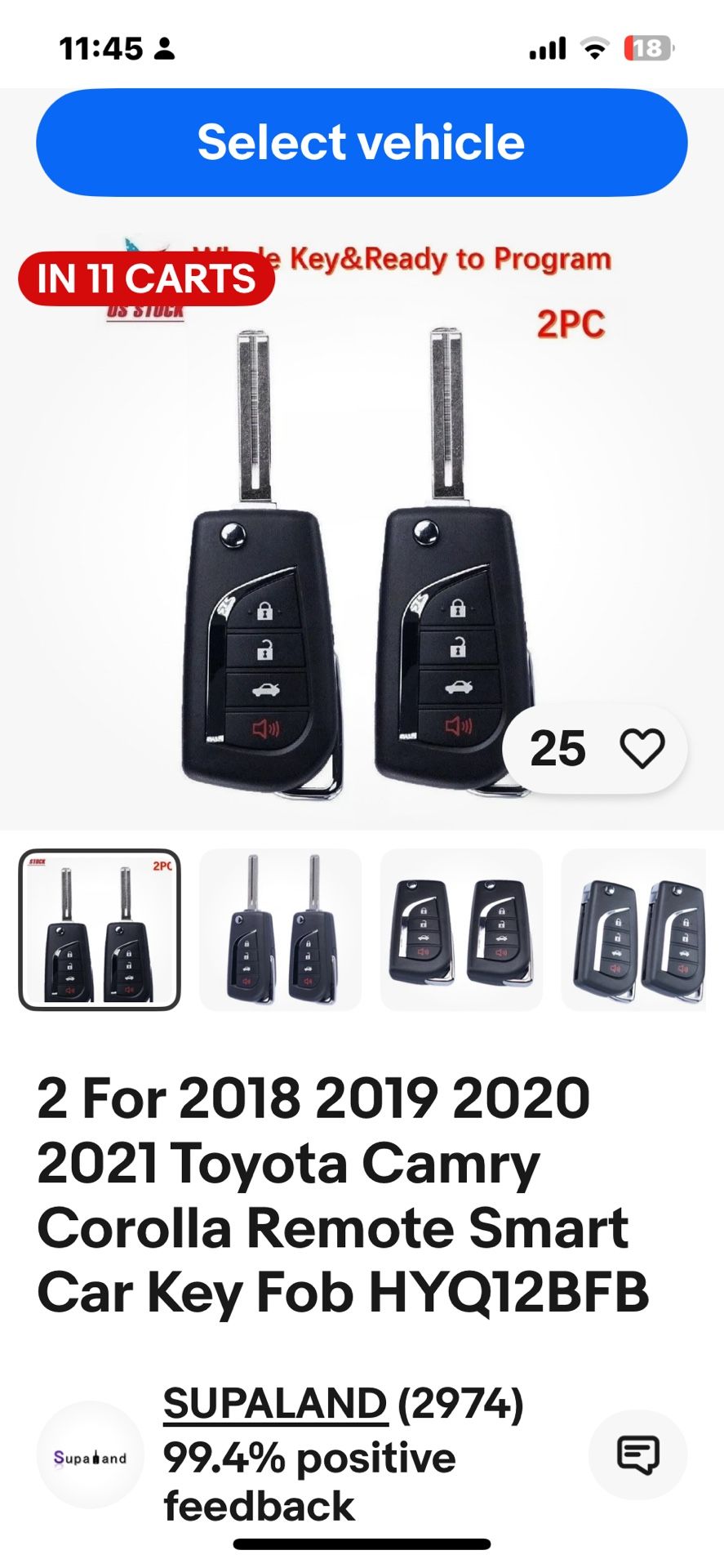This screenshot has height=1568, width=724.
Task: Add item to watchlist with heart icon
Action: pos(642,748)
